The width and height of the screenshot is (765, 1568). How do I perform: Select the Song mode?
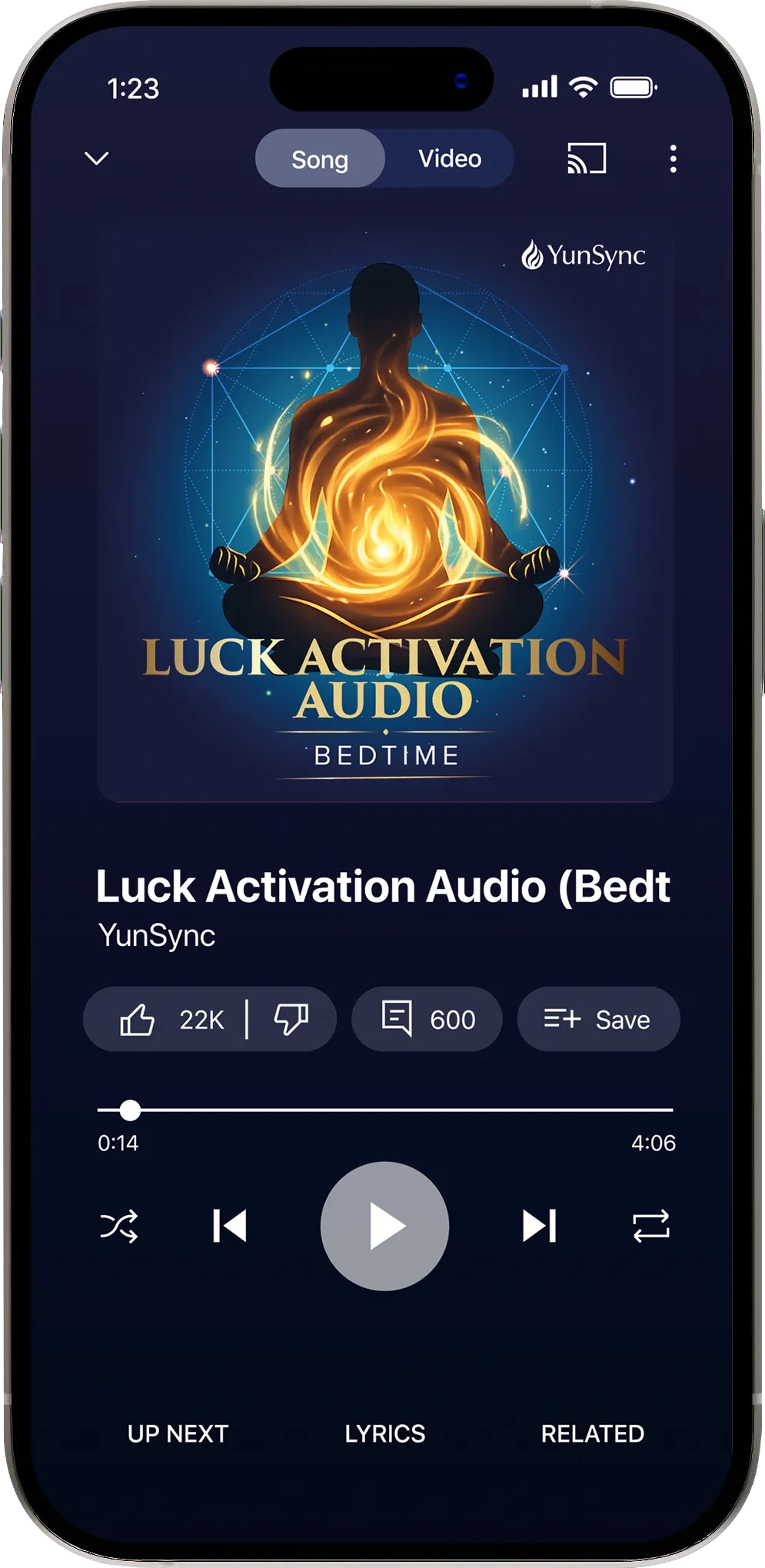320,159
